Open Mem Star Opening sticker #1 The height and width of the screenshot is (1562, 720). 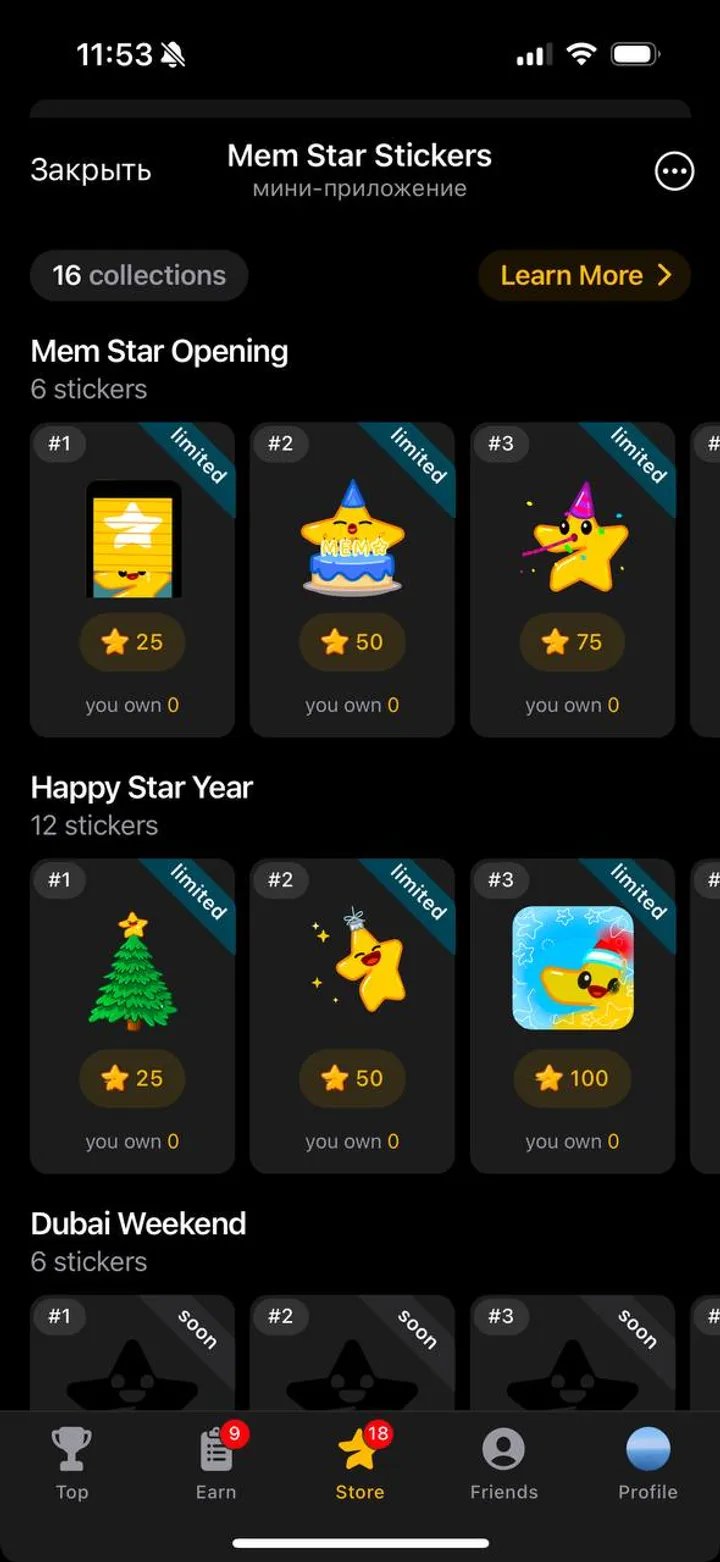pos(133,540)
